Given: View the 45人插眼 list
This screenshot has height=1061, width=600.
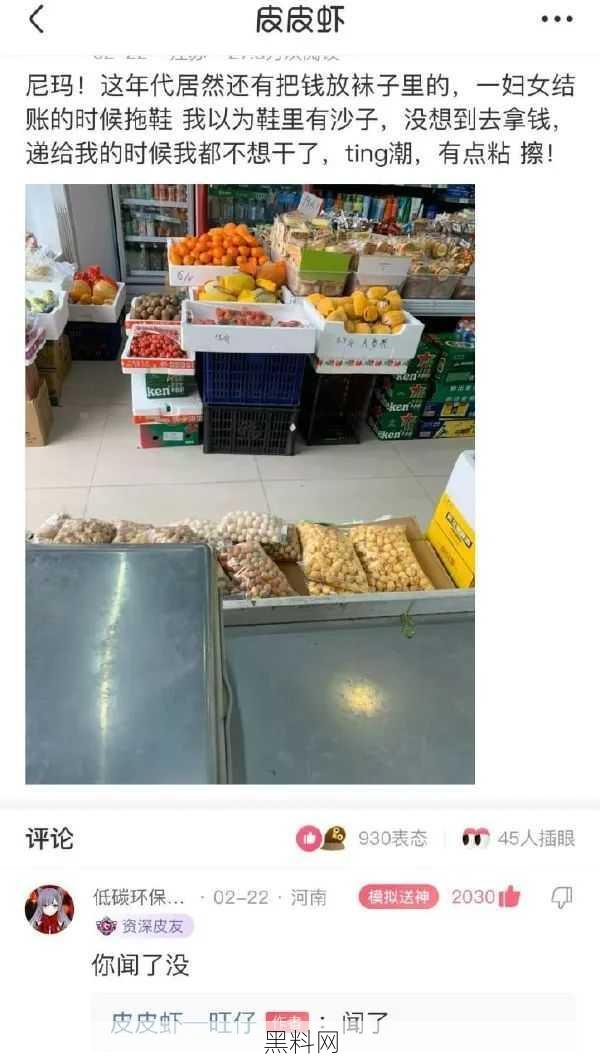Looking at the screenshot, I should point(520,838).
